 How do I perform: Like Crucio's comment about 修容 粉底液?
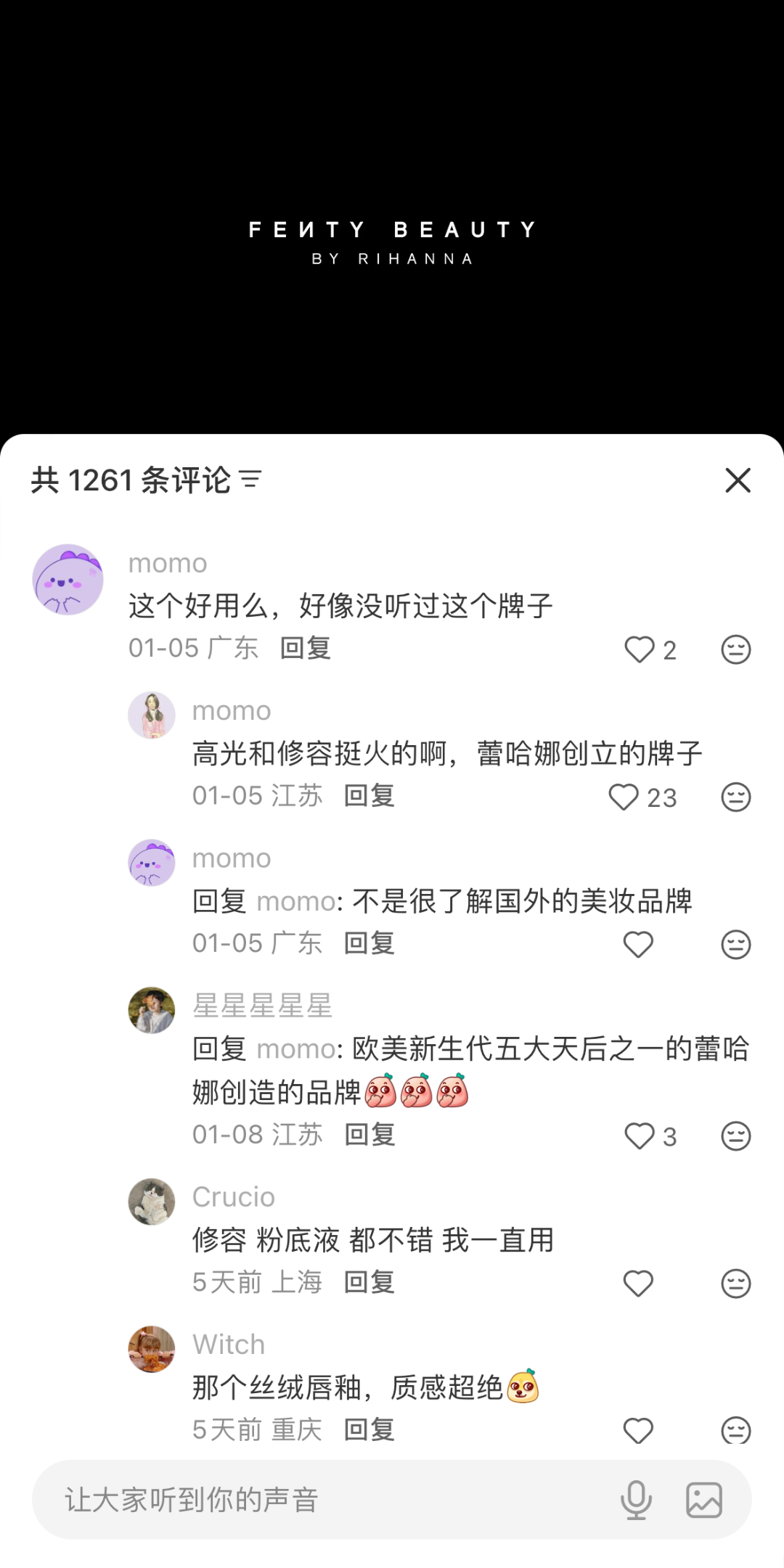638,1284
